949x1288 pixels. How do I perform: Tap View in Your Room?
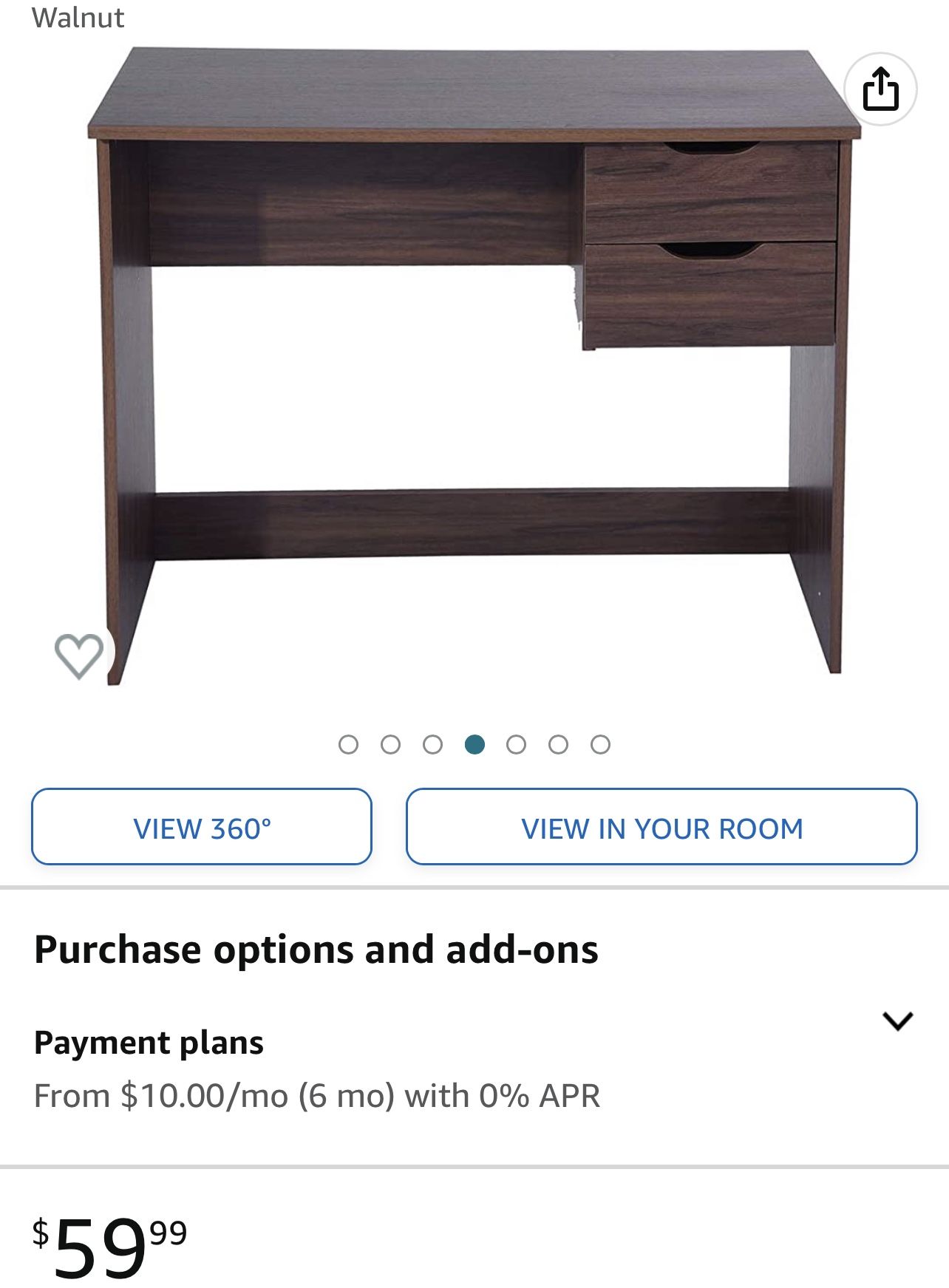click(x=661, y=827)
